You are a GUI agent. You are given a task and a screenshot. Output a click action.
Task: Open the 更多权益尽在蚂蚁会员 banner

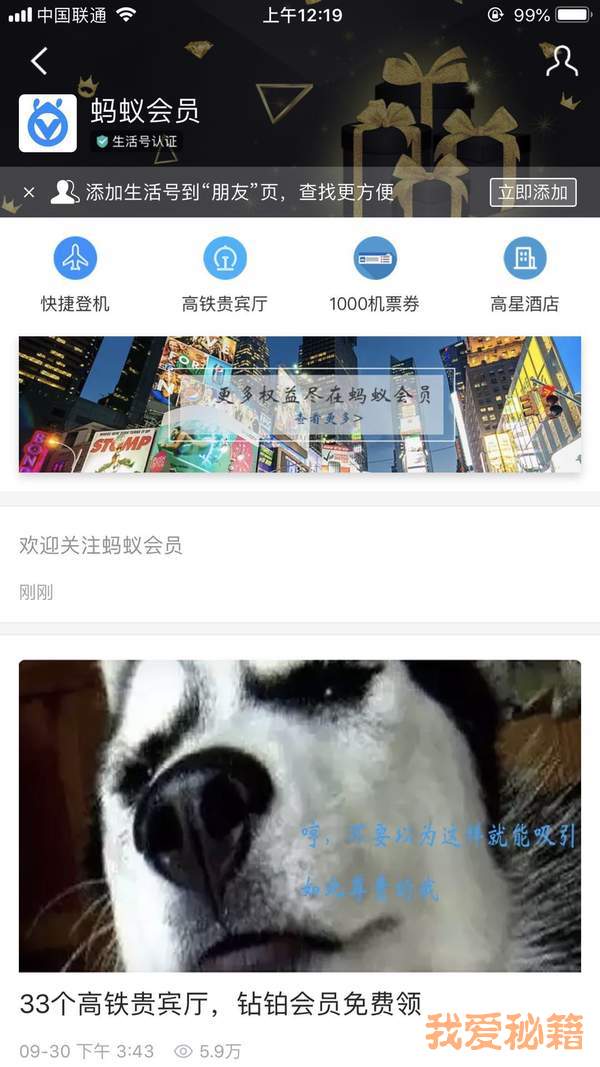point(300,404)
